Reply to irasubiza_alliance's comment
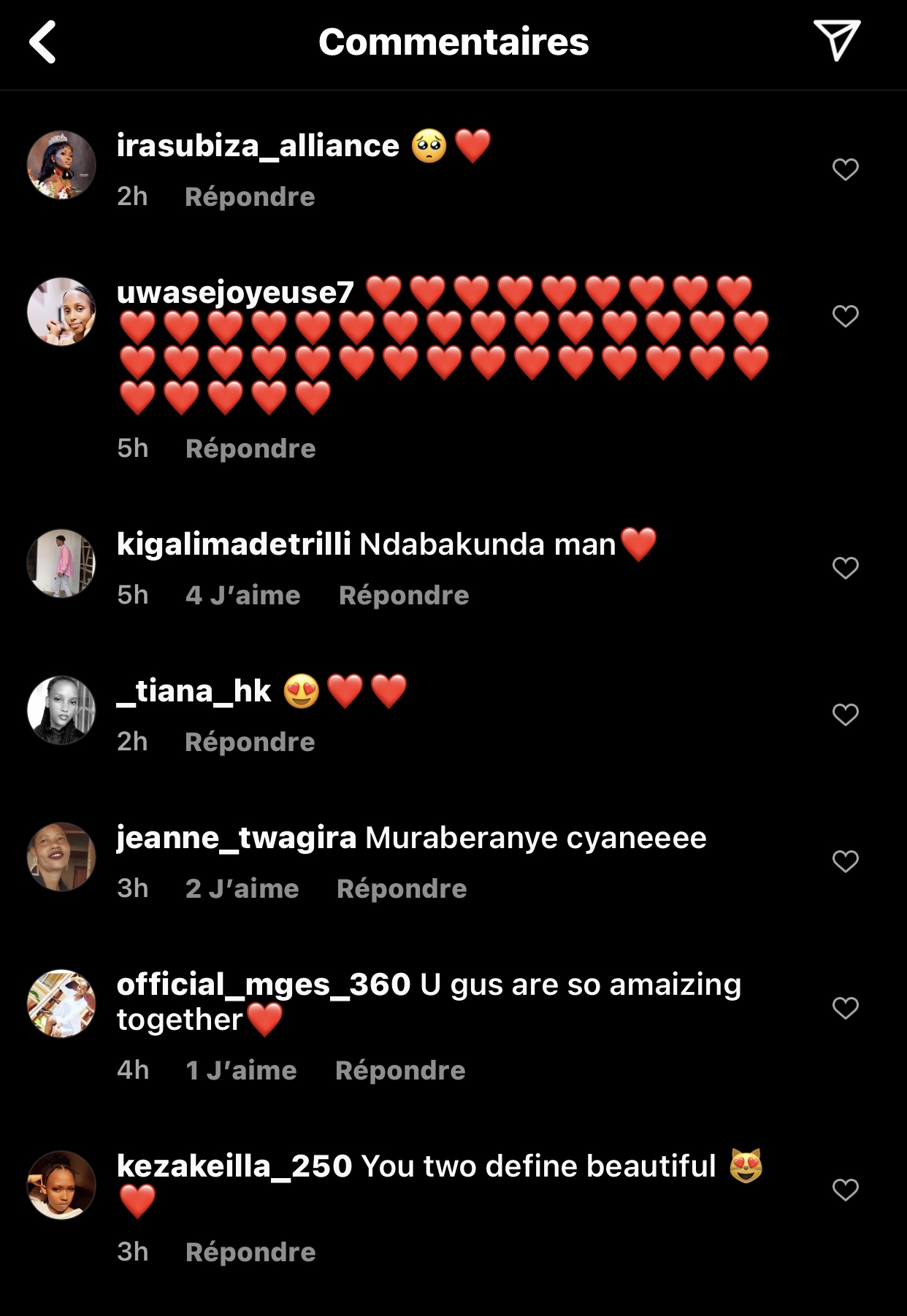 pyautogui.click(x=250, y=196)
